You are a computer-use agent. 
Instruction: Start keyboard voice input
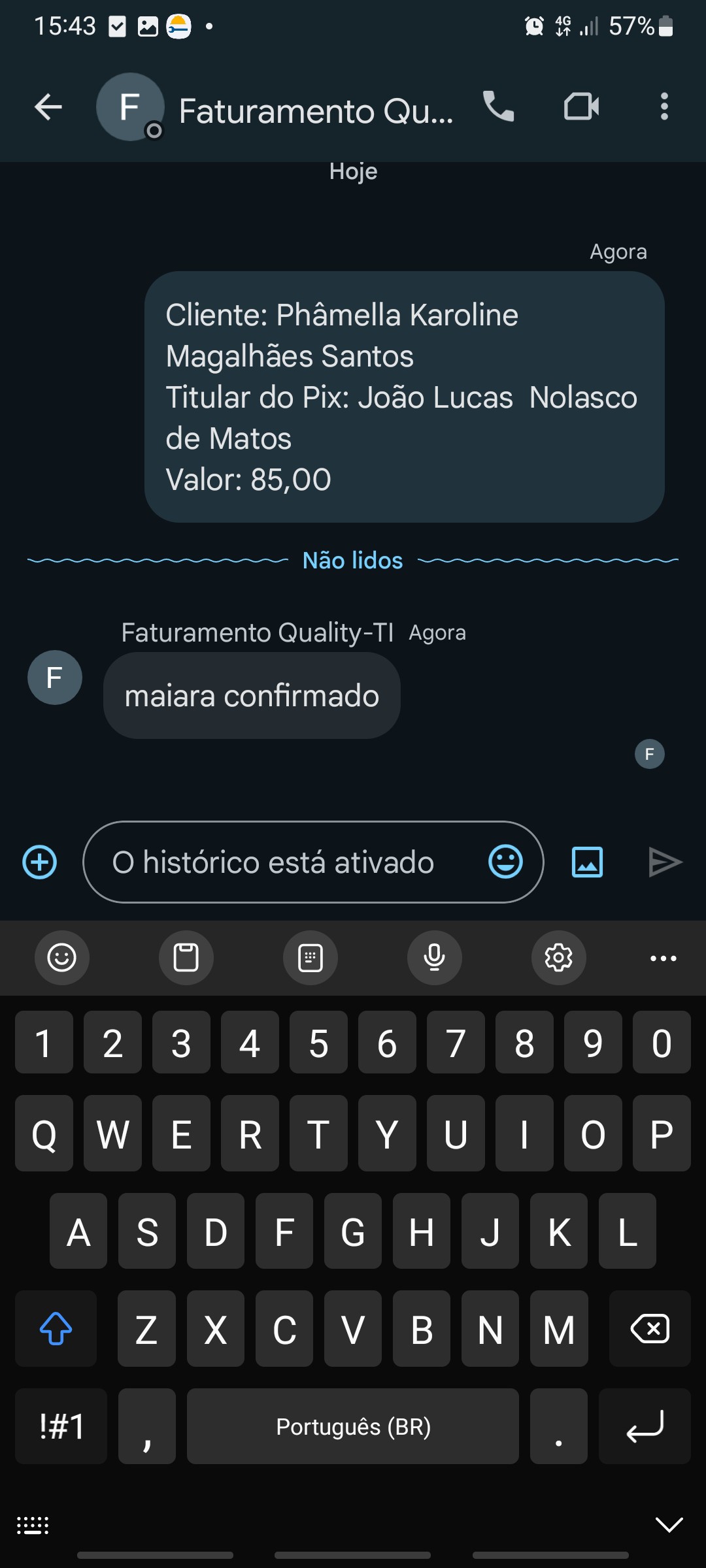434,958
